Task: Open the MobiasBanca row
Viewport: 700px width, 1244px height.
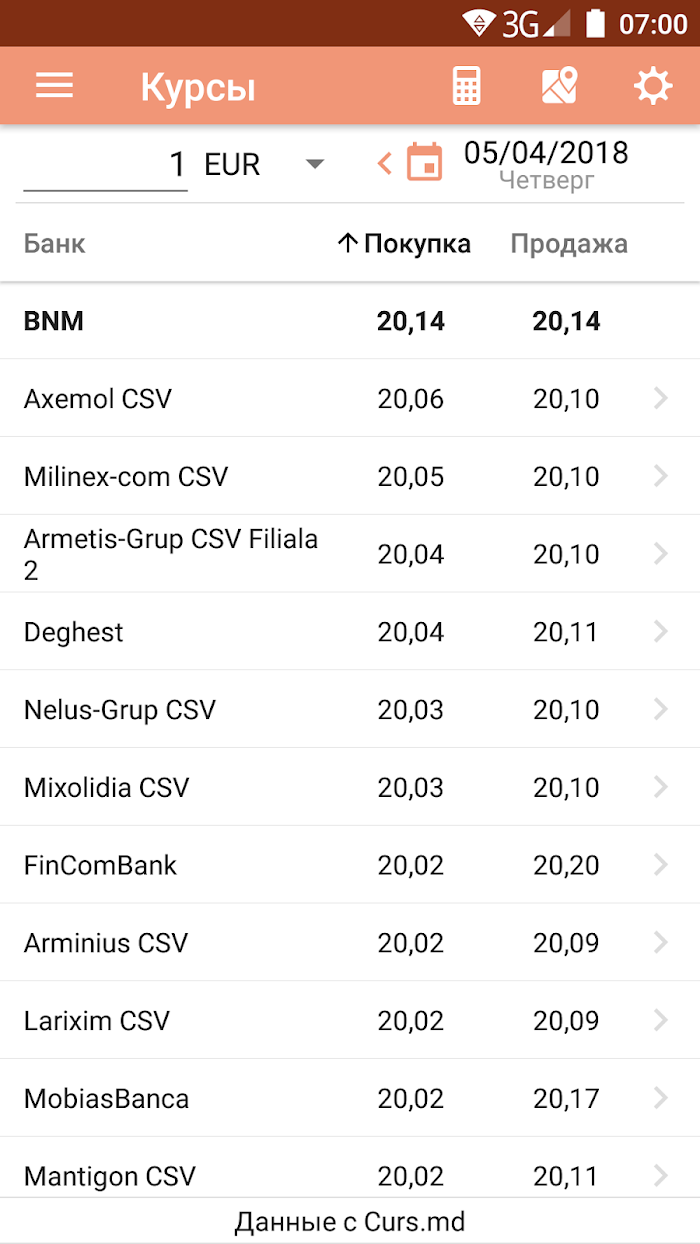Action: (x=350, y=1098)
